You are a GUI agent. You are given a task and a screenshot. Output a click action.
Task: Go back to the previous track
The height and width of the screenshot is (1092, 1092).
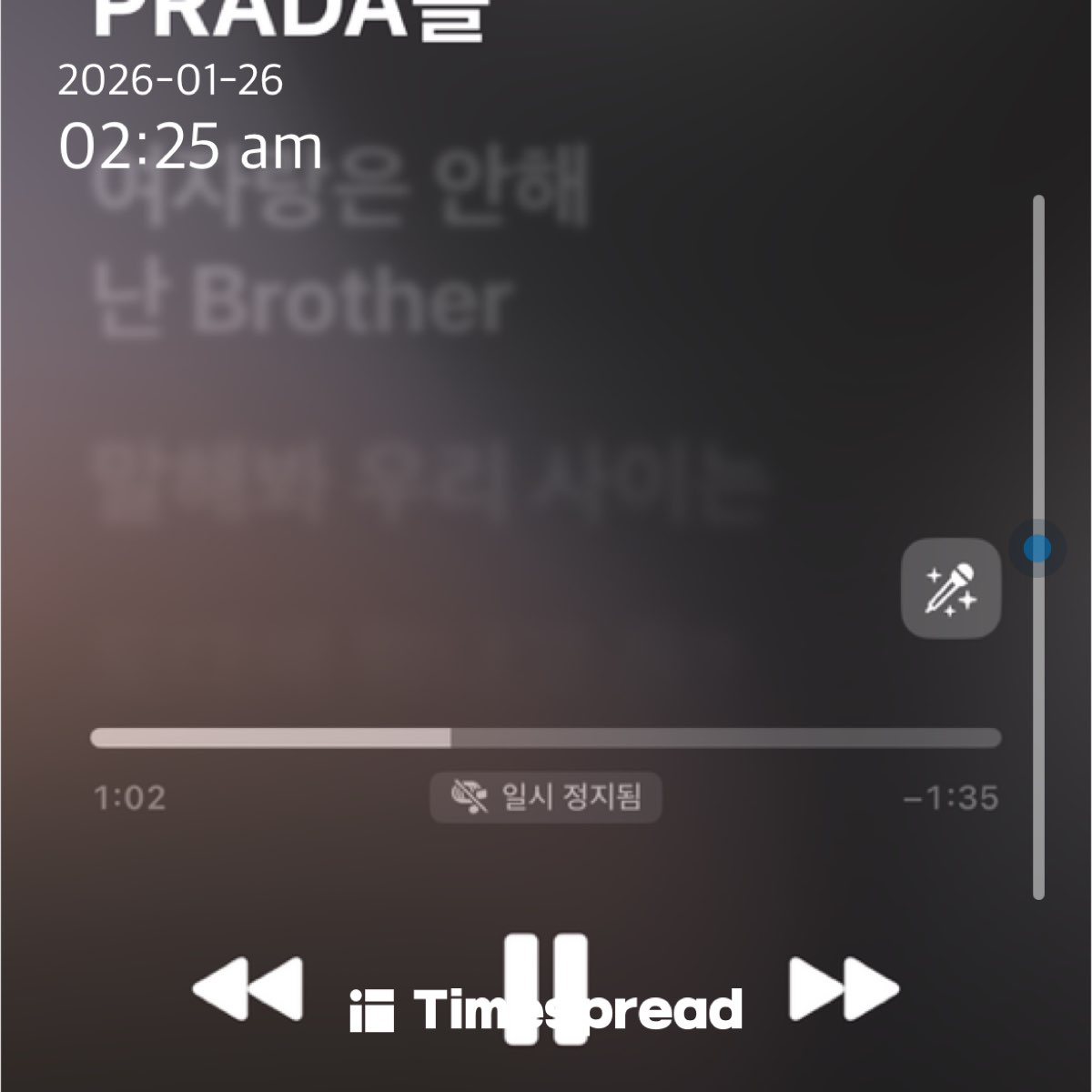(x=248, y=988)
